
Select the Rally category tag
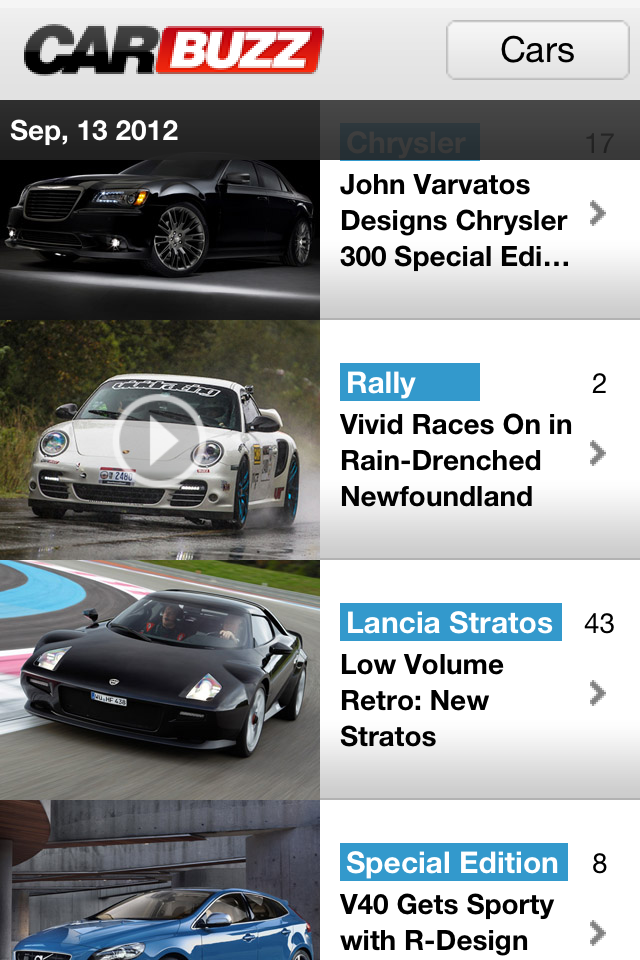409,383
